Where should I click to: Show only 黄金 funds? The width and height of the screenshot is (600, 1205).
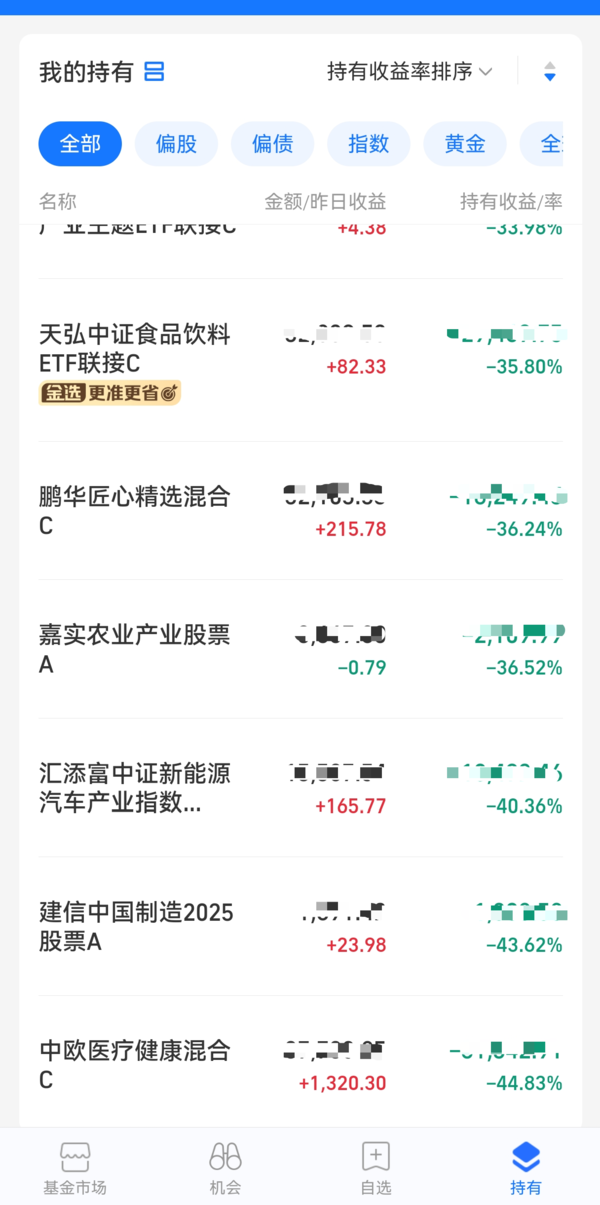coord(465,143)
